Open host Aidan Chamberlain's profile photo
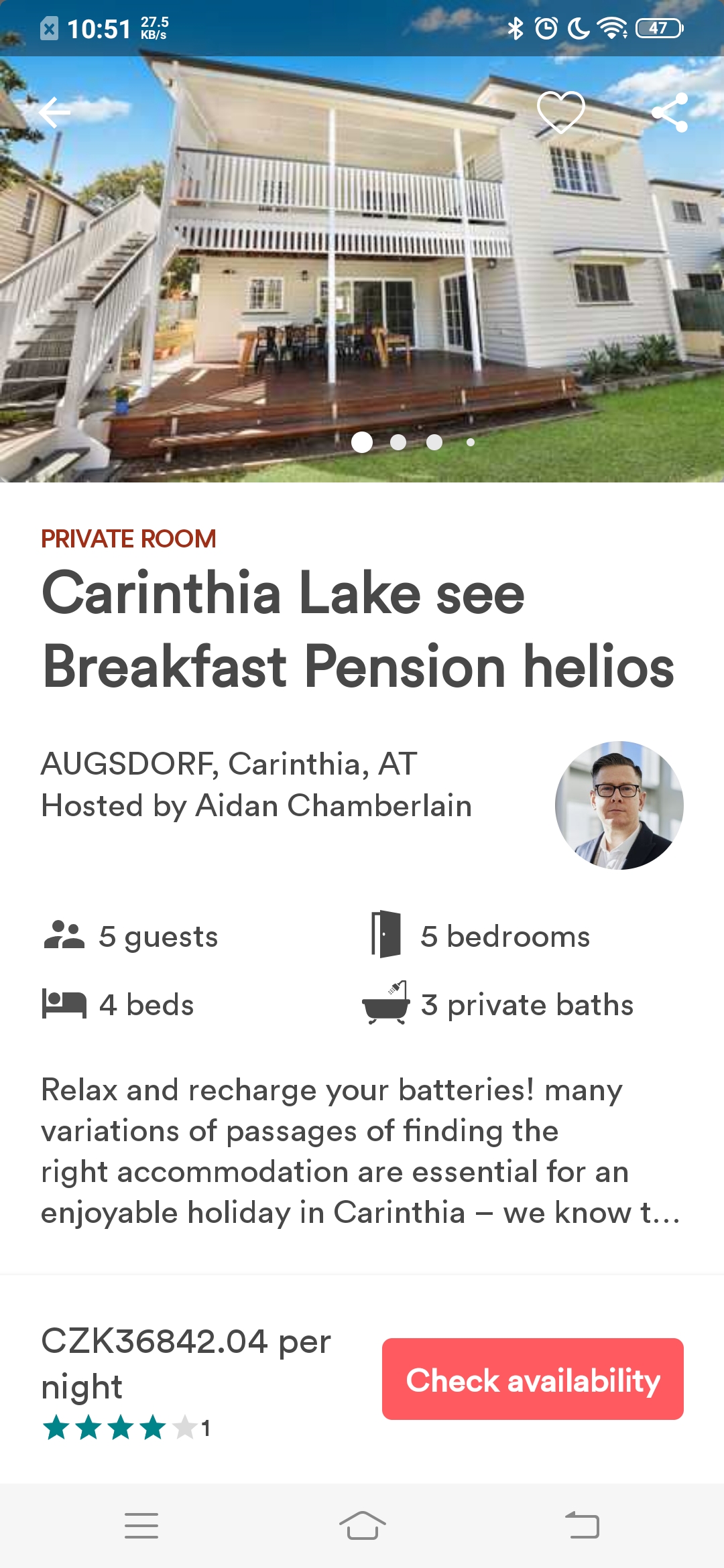This screenshot has height=1568, width=724. pyautogui.click(x=619, y=805)
